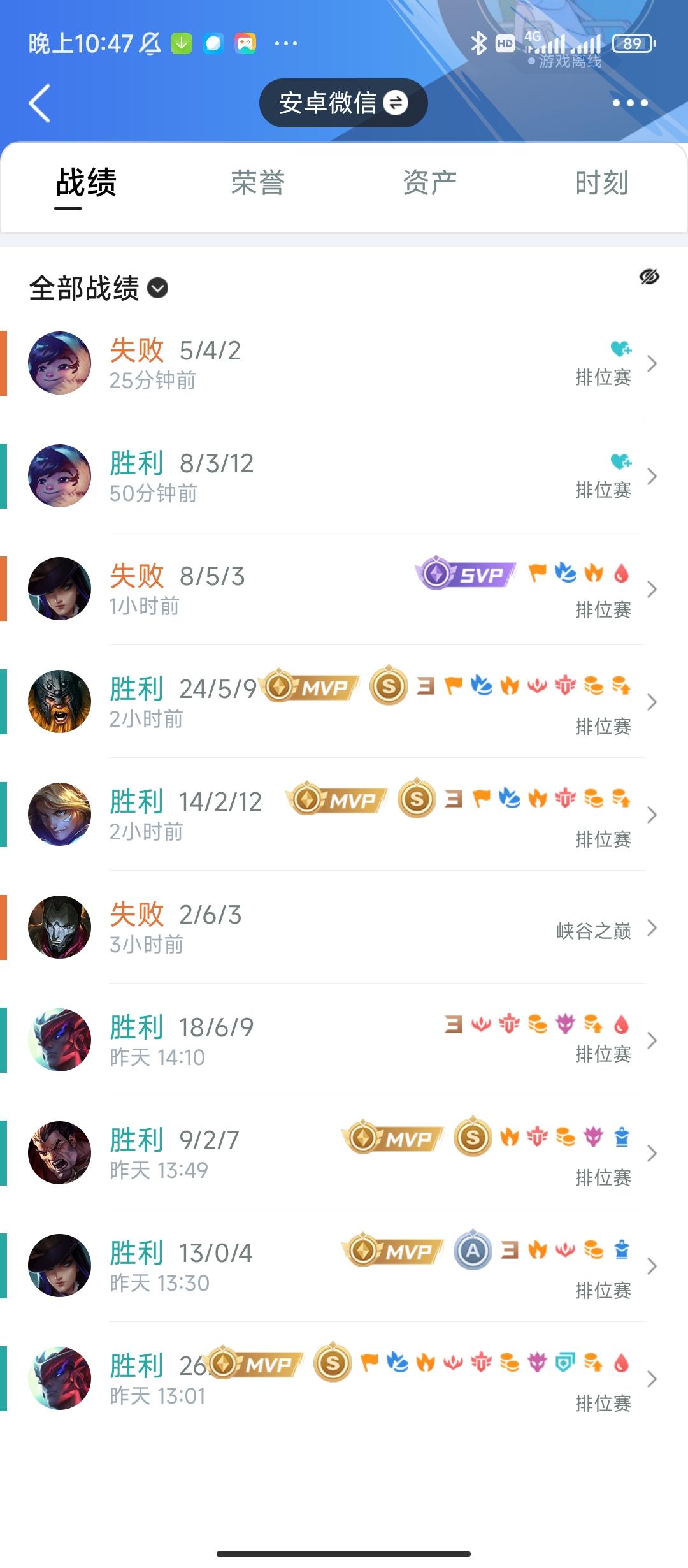
Task: Select the 战绩 tab
Action: [86, 184]
